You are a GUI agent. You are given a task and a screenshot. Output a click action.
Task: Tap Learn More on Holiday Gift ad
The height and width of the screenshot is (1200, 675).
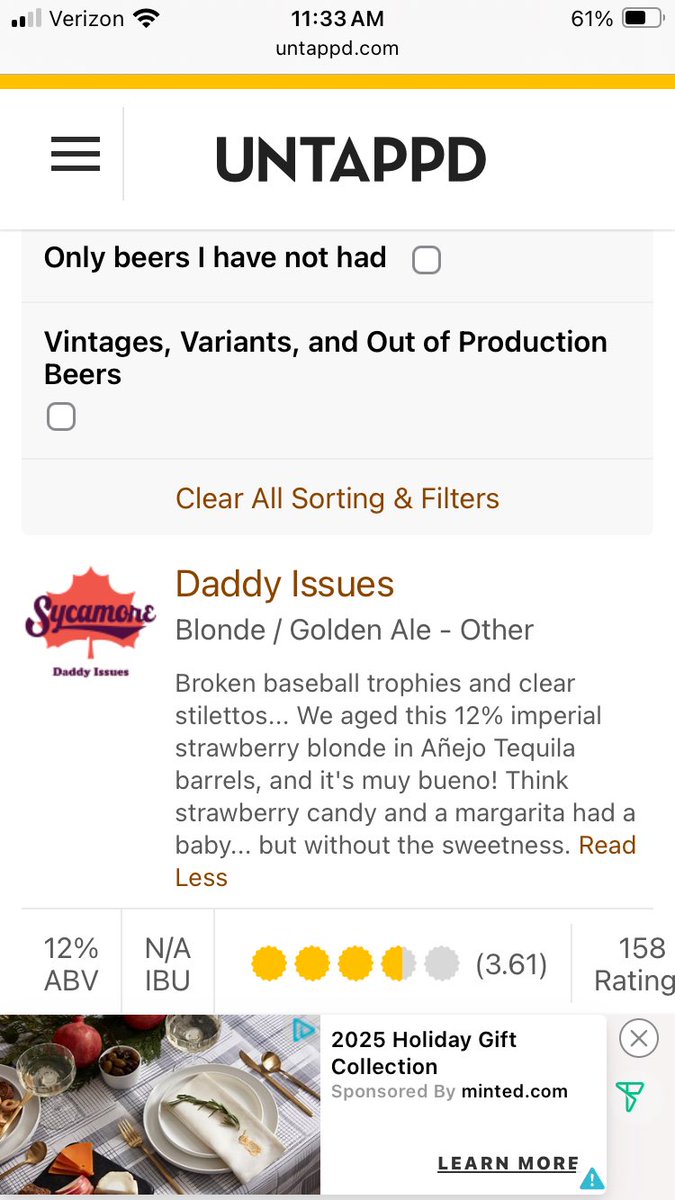(508, 1163)
